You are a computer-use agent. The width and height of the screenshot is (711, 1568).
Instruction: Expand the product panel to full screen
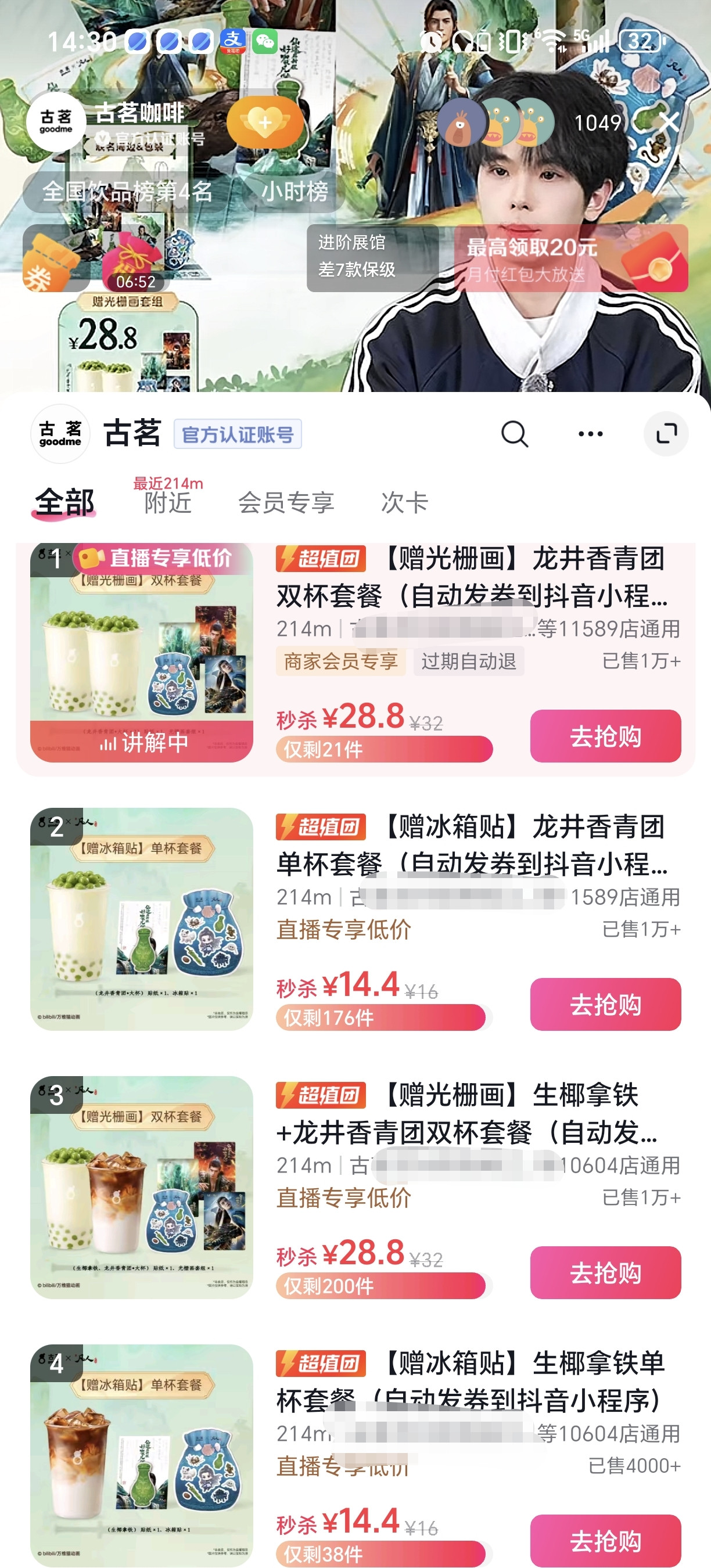666,434
